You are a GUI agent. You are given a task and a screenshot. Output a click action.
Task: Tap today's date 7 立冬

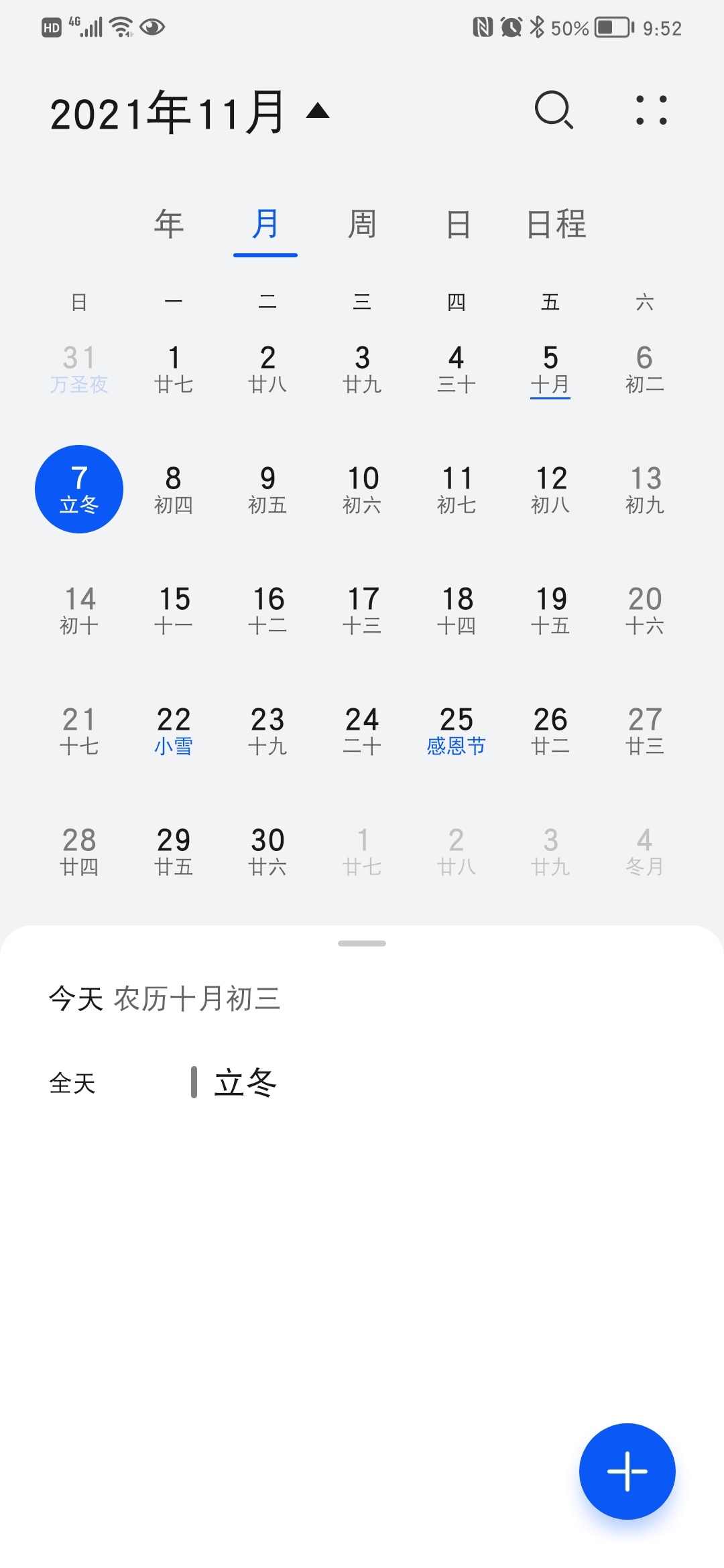coord(79,489)
